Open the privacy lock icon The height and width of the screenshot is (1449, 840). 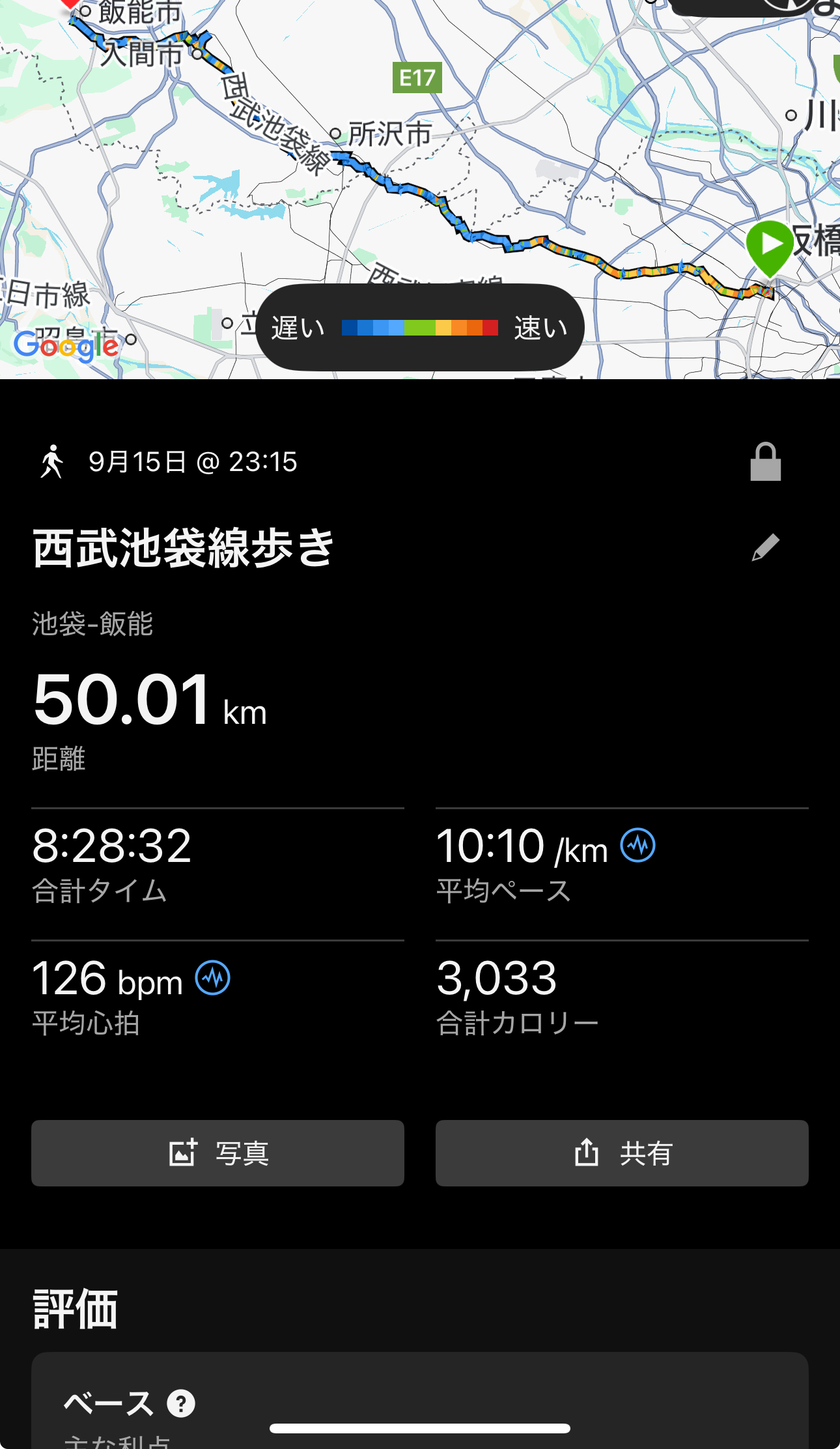[765, 462]
